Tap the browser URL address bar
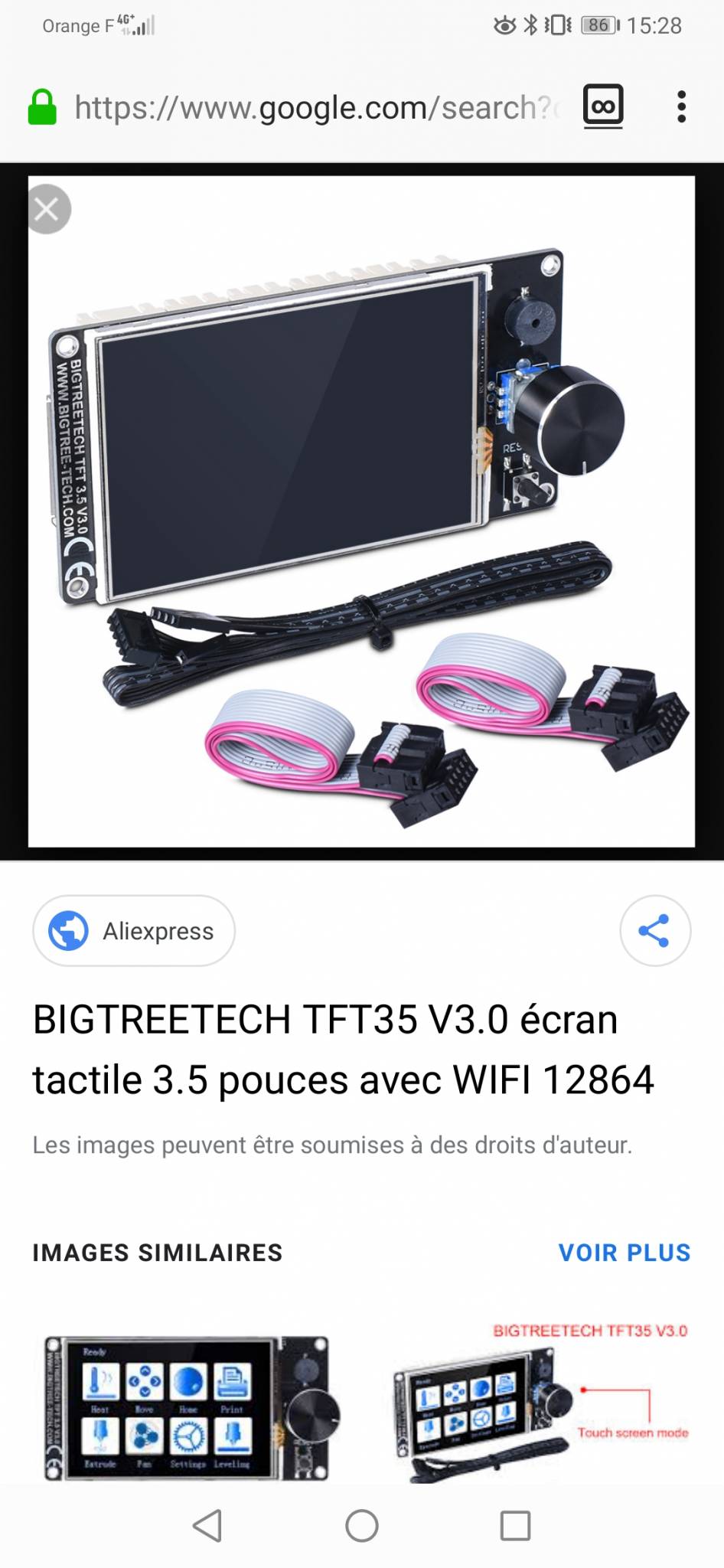Image resolution: width=724 pixels, height=1568 pixels. pos(312,108)
